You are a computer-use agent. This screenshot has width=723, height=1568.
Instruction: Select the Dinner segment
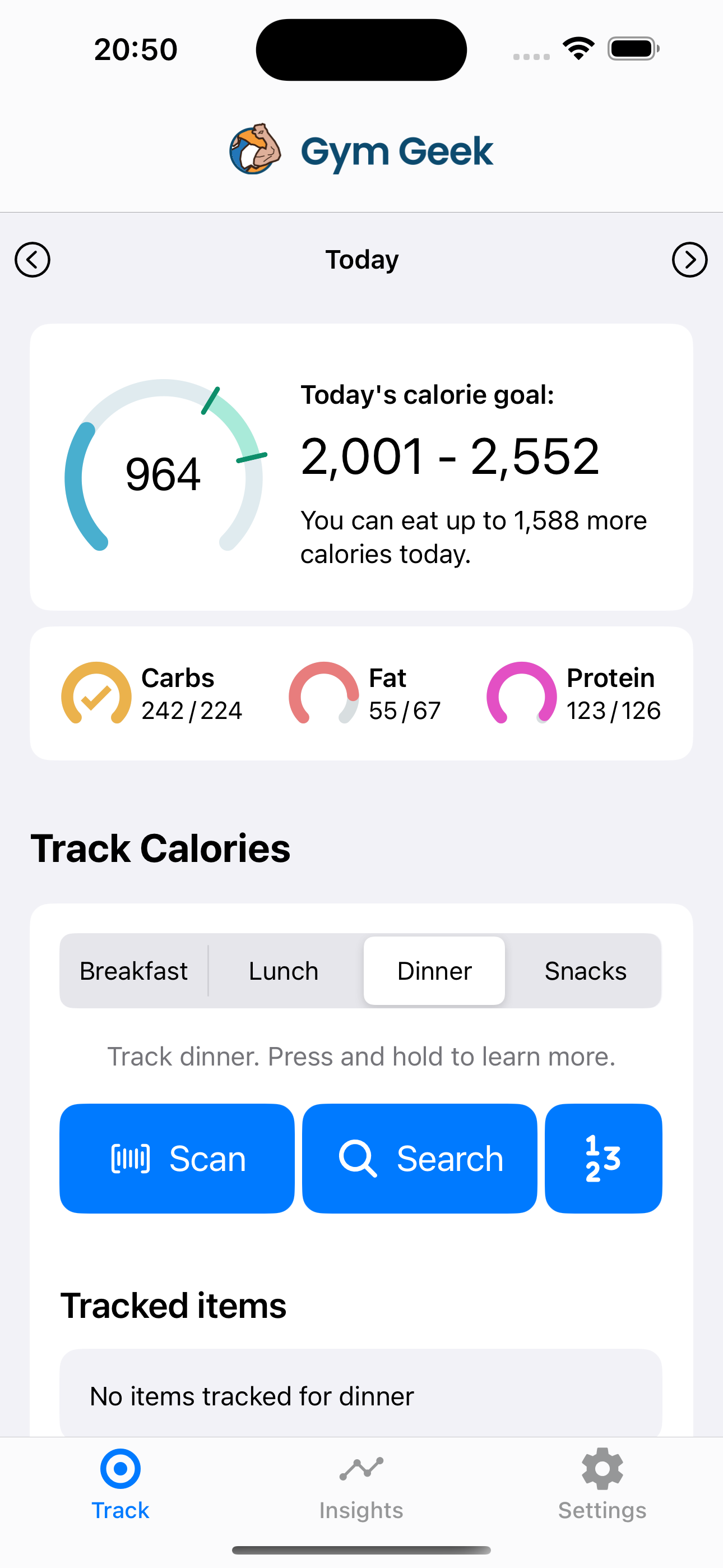(434, 971)
